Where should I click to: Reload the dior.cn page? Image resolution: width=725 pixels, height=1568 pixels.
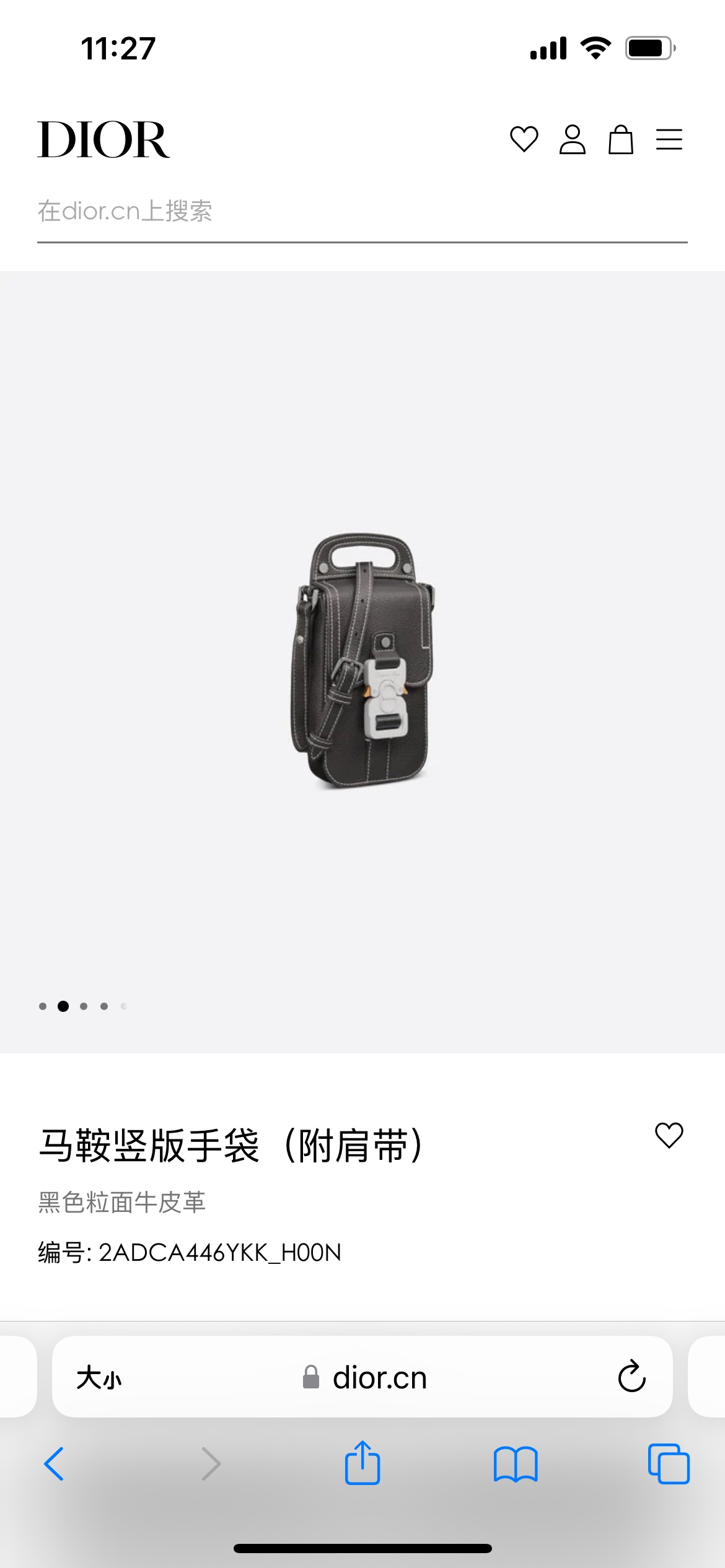[x=631, y=1377]
